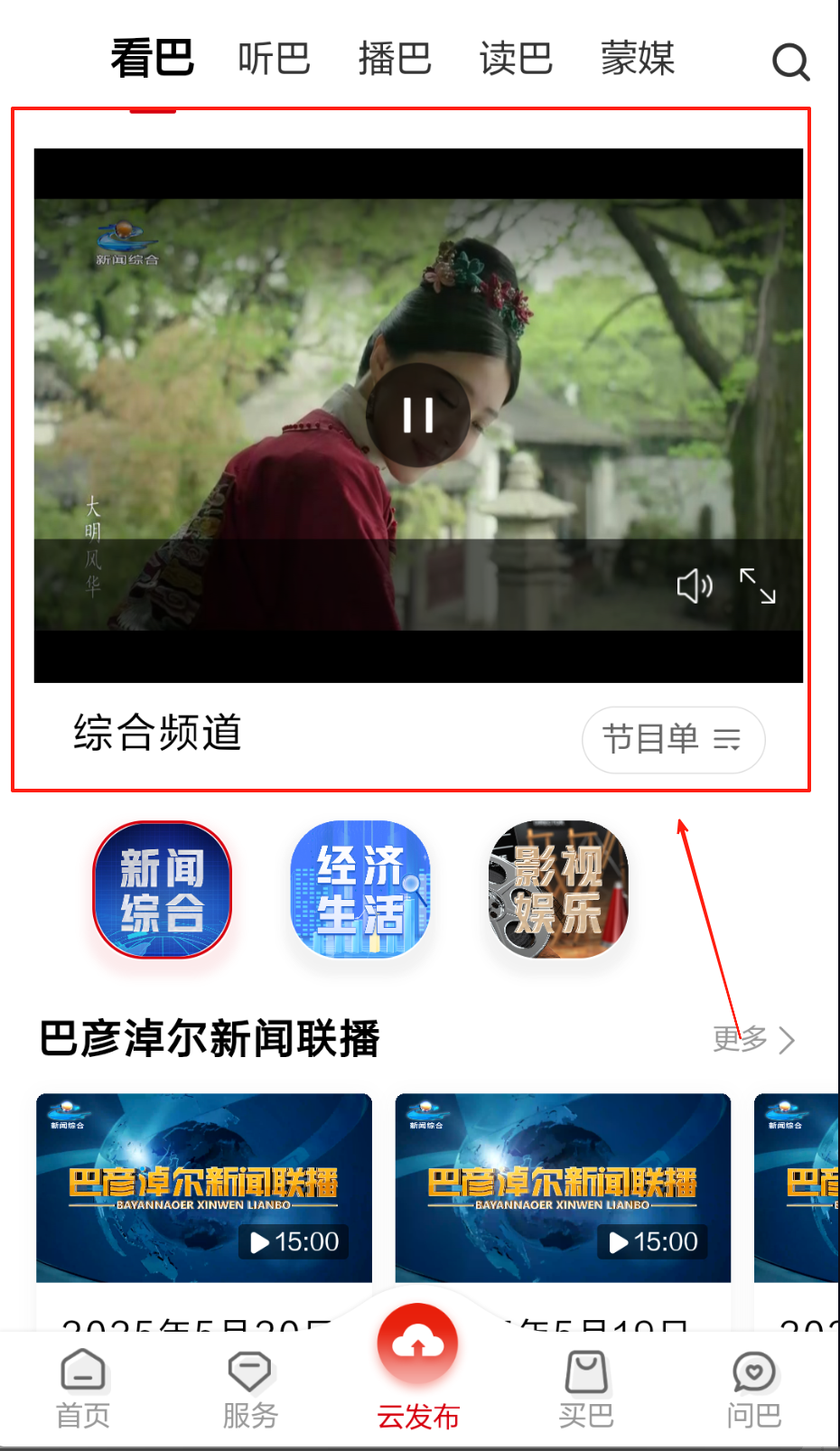
Task: Select the 经济生活 channel
Action: tap(360, 890)
